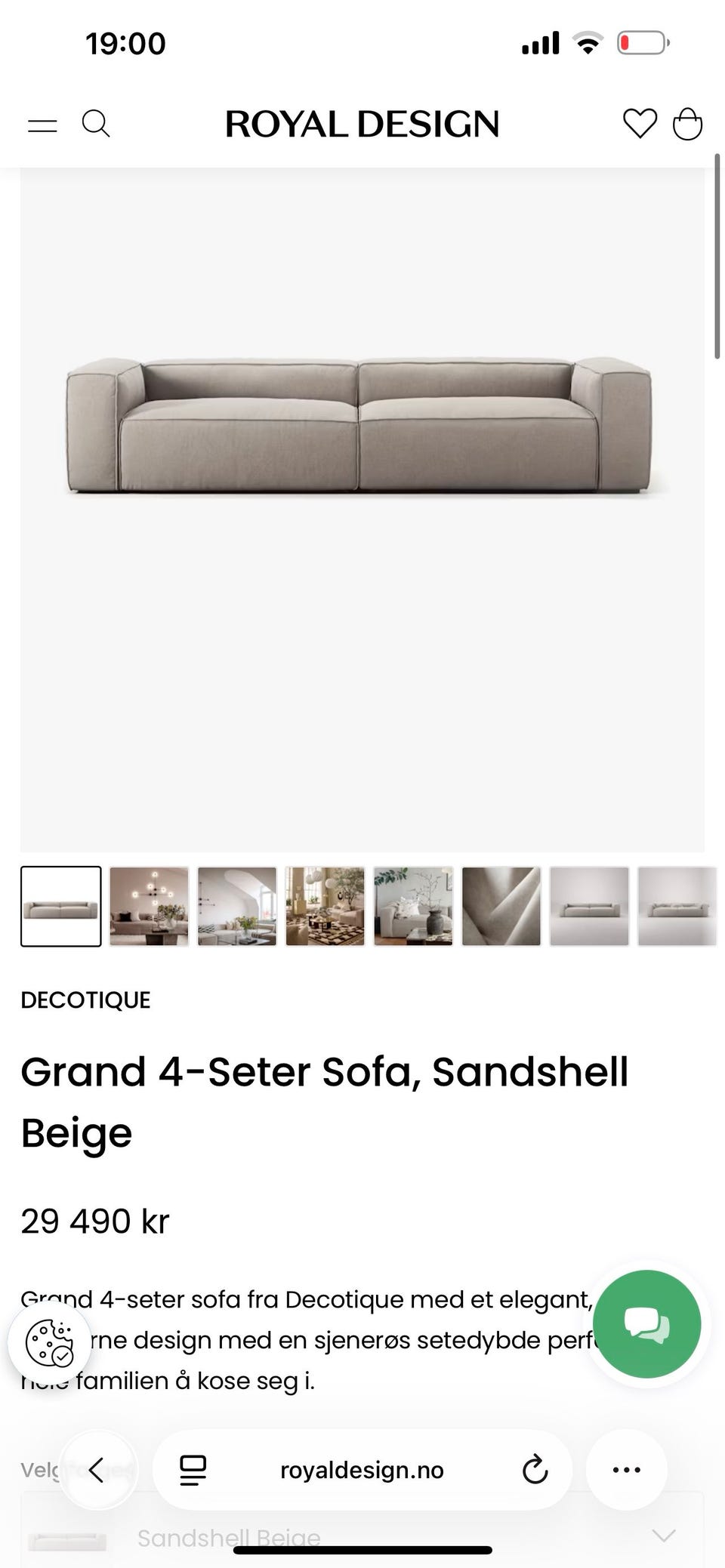Open the shopping bag
This screenshot has width=725, height=1568.
tap(687, 124)
